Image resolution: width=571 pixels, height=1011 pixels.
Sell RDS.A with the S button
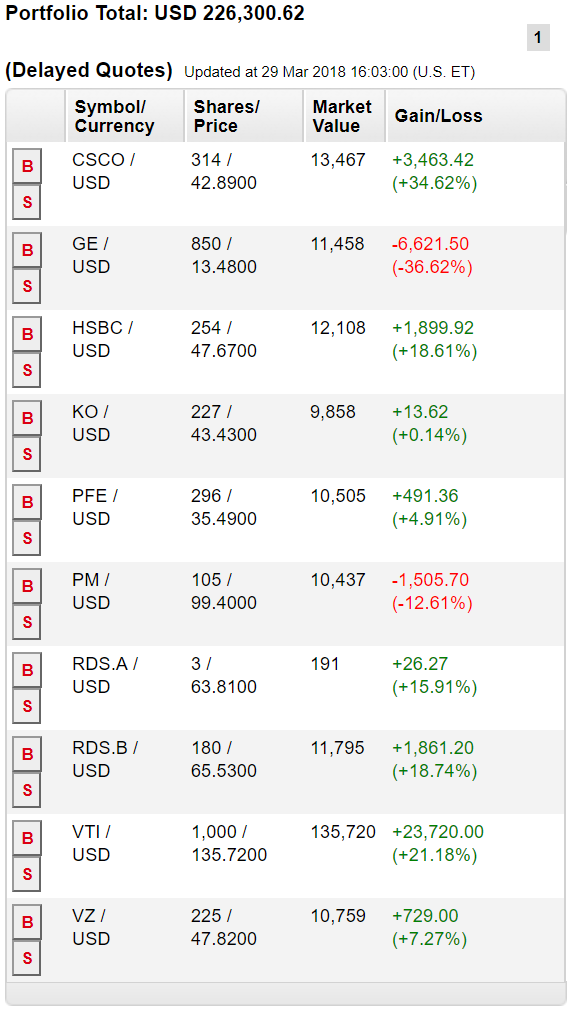[27, 706]
